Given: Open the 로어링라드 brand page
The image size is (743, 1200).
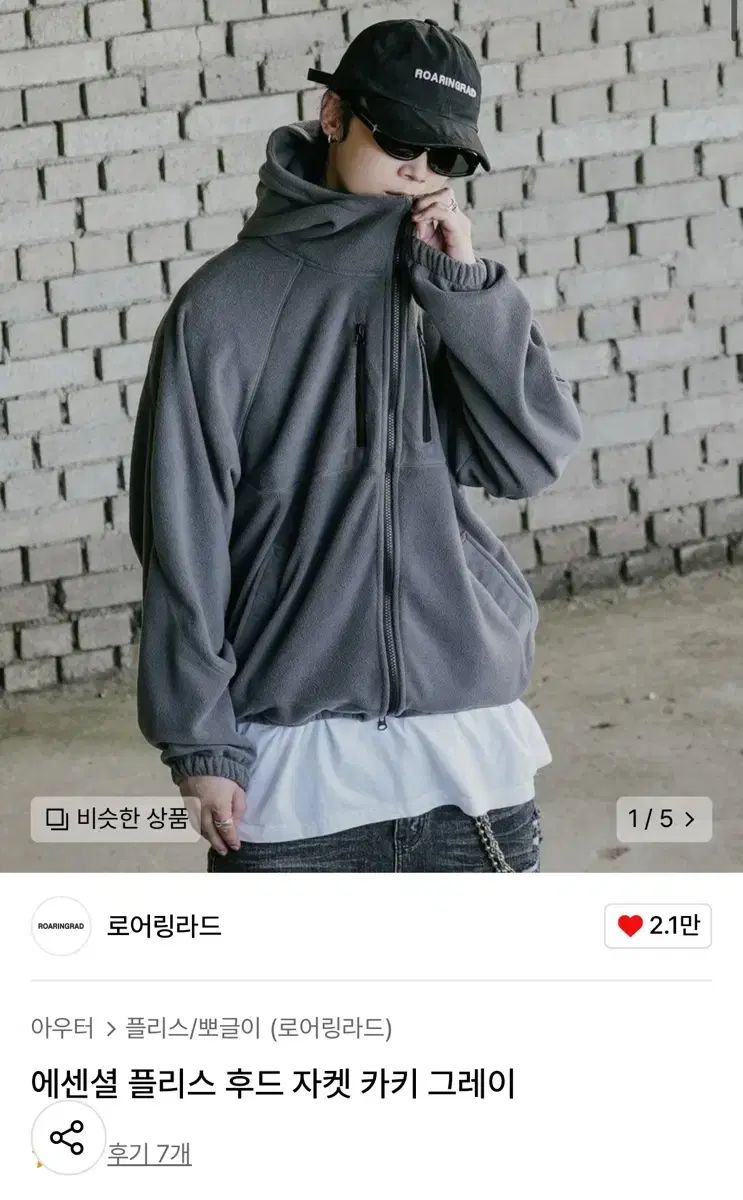Looking at the screenshot, I should coord(164,926).
